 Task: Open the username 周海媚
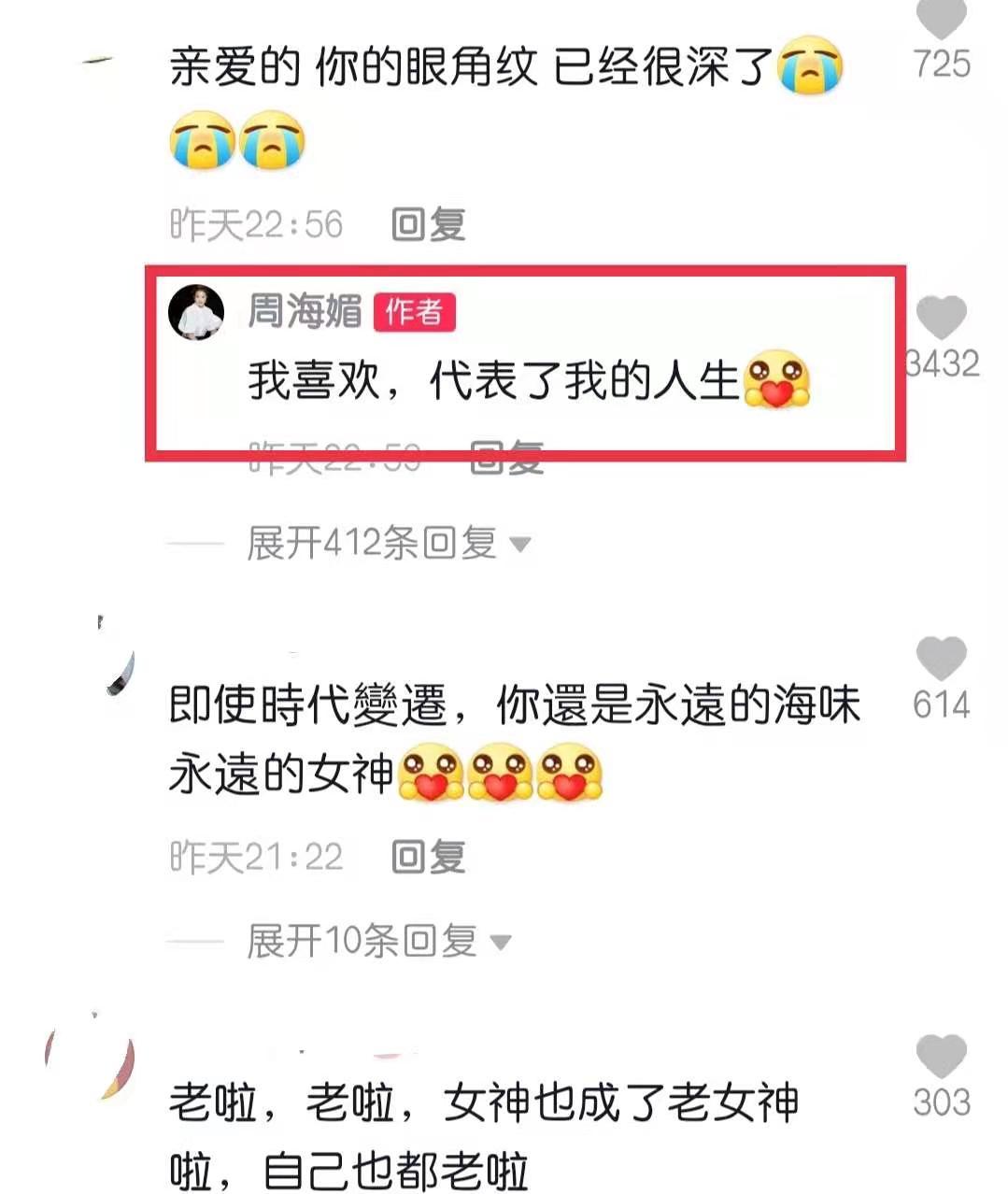click(x=305, y=311)
